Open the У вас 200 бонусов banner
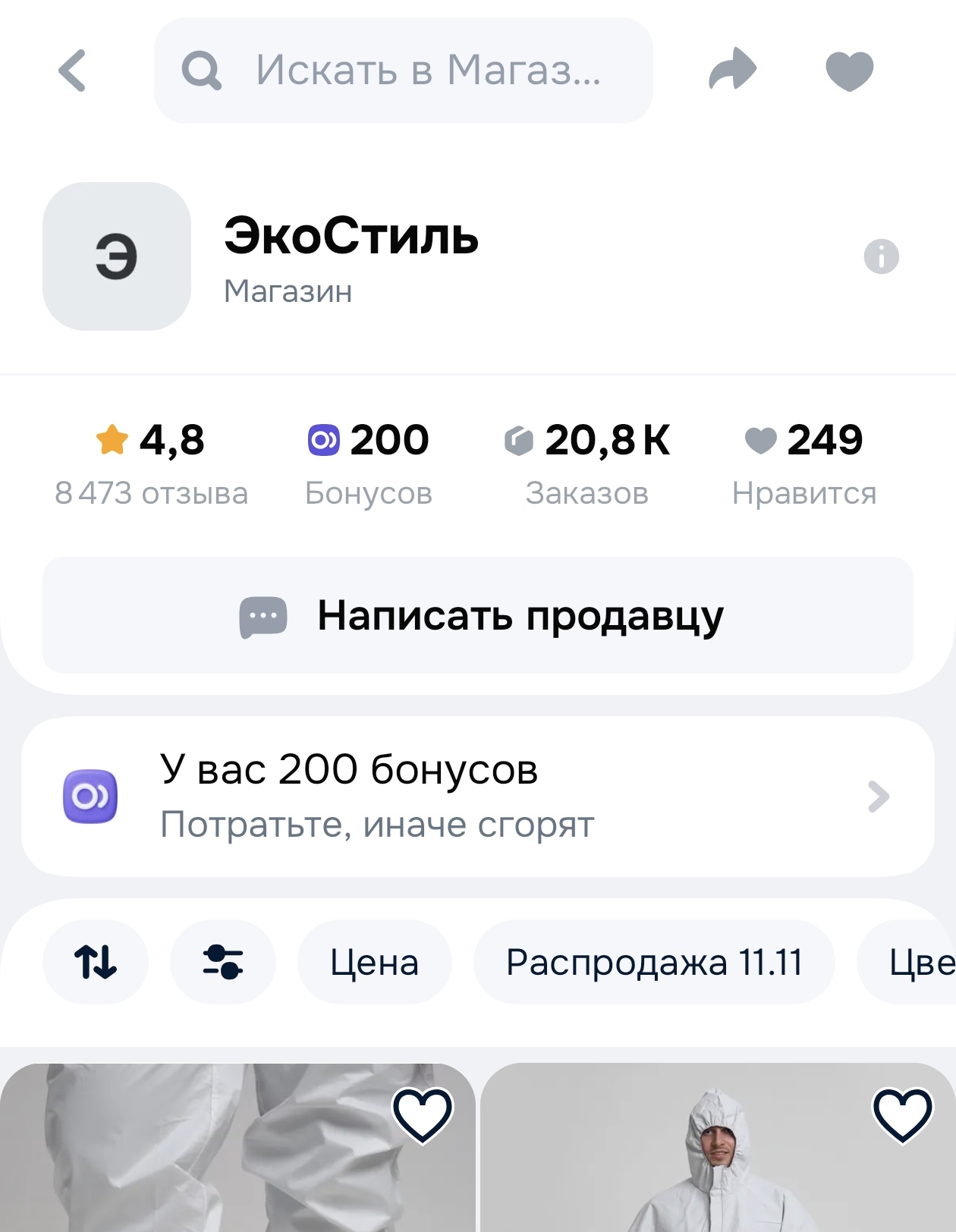This screenshot has height=1232, width=956. pyautogui.click(x=478, y=797)
